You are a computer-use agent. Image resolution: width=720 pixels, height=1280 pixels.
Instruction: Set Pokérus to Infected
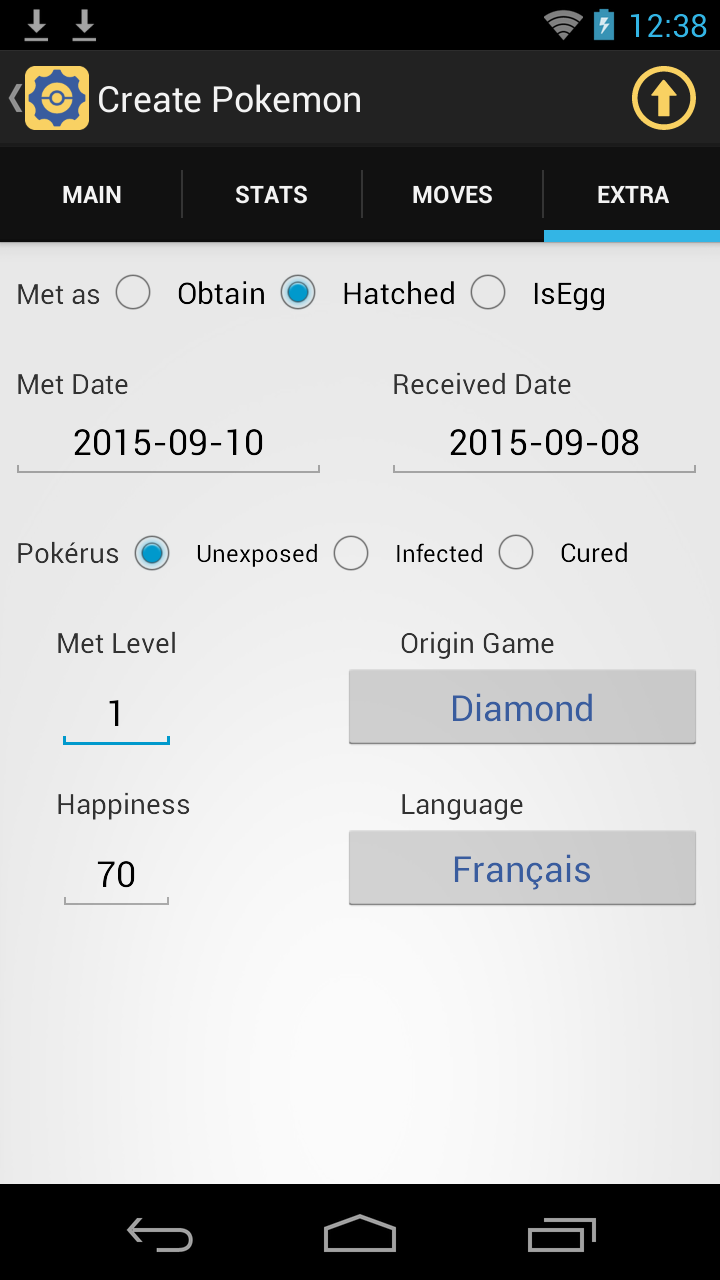351,553
